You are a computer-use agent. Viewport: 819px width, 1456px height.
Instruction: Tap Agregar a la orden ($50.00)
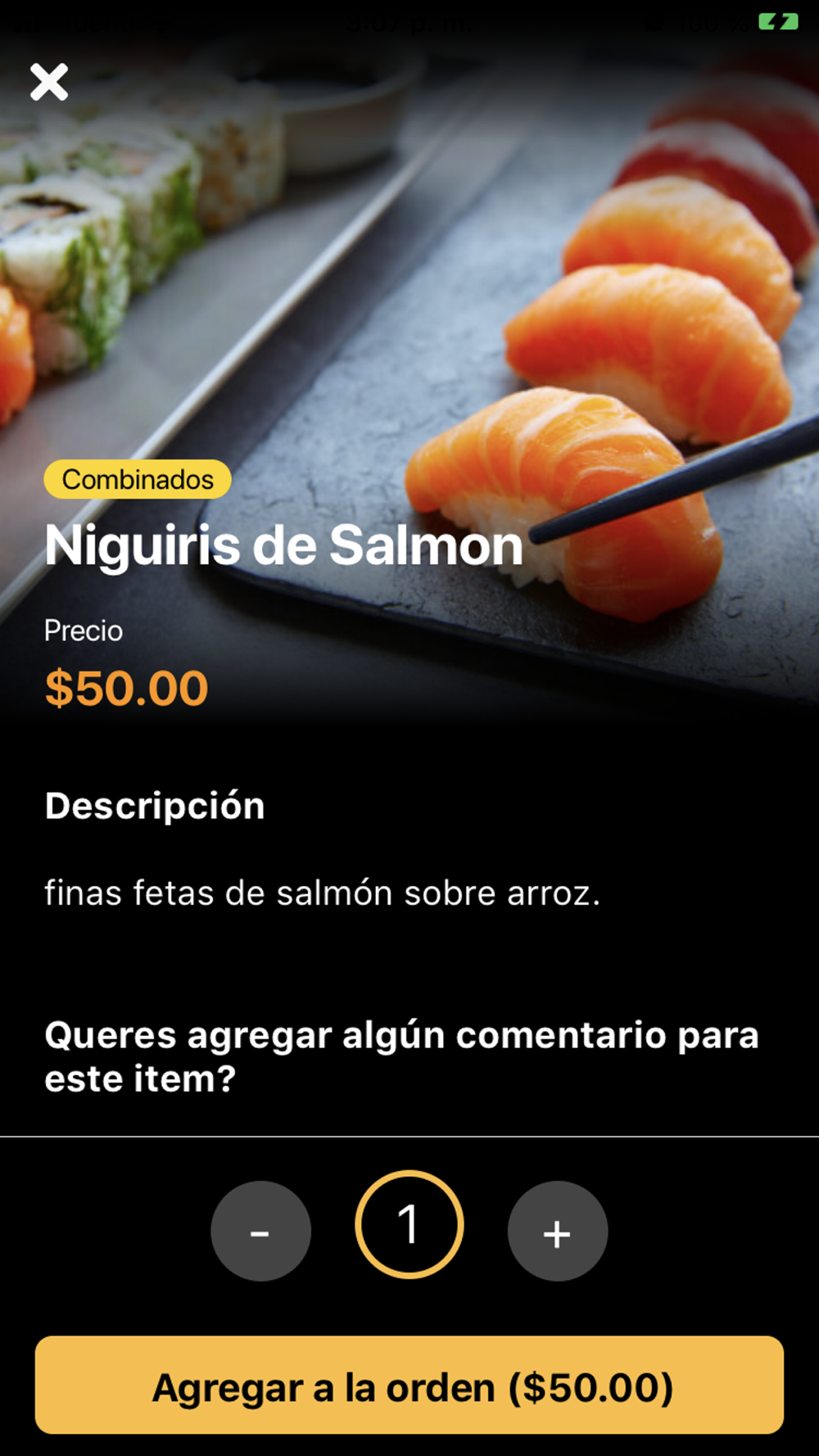409,1386
